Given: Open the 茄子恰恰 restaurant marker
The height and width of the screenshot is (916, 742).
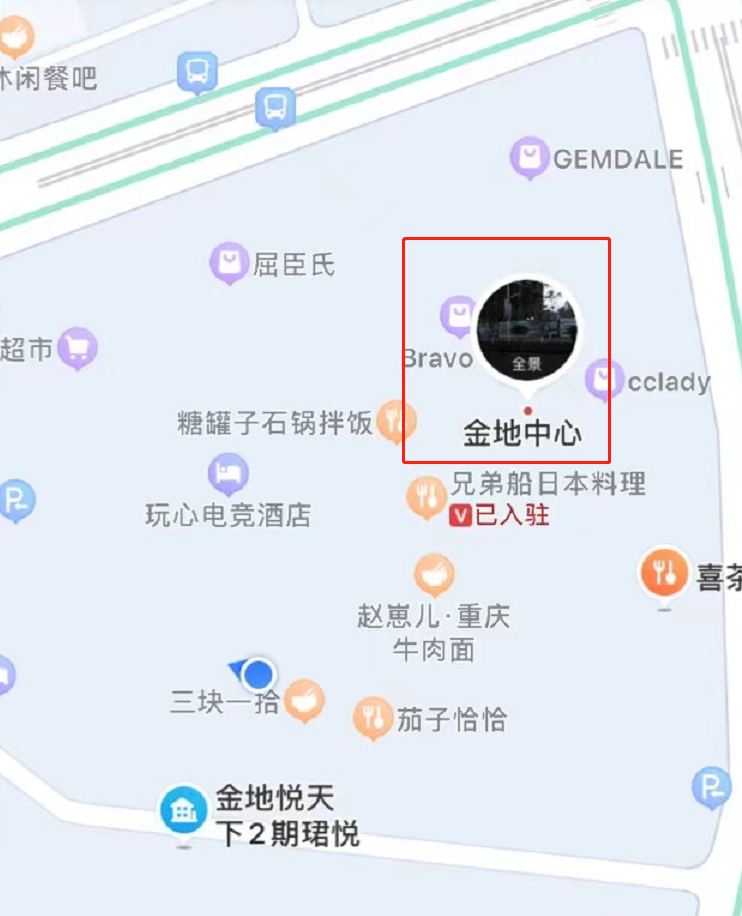Looking at the screenshot, I should point(373,716).
